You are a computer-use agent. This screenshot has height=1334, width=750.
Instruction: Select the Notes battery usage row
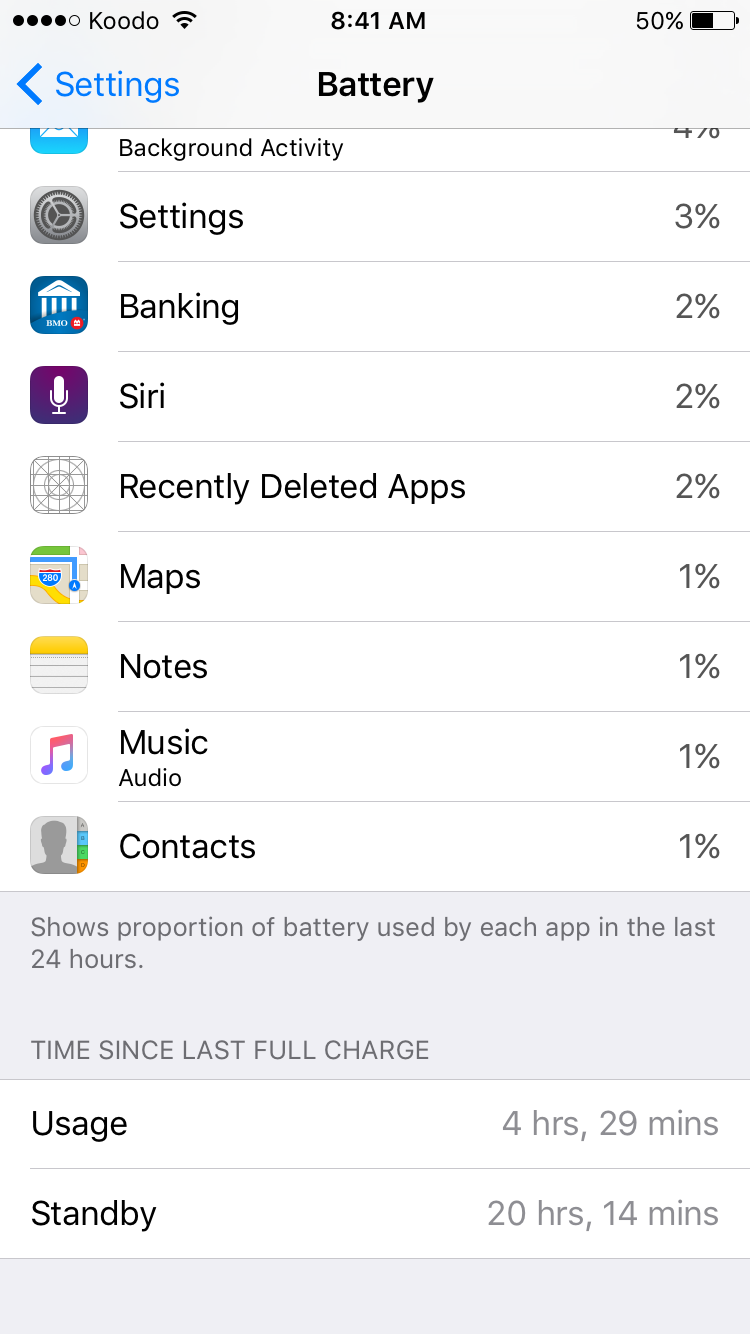(375, 667)
